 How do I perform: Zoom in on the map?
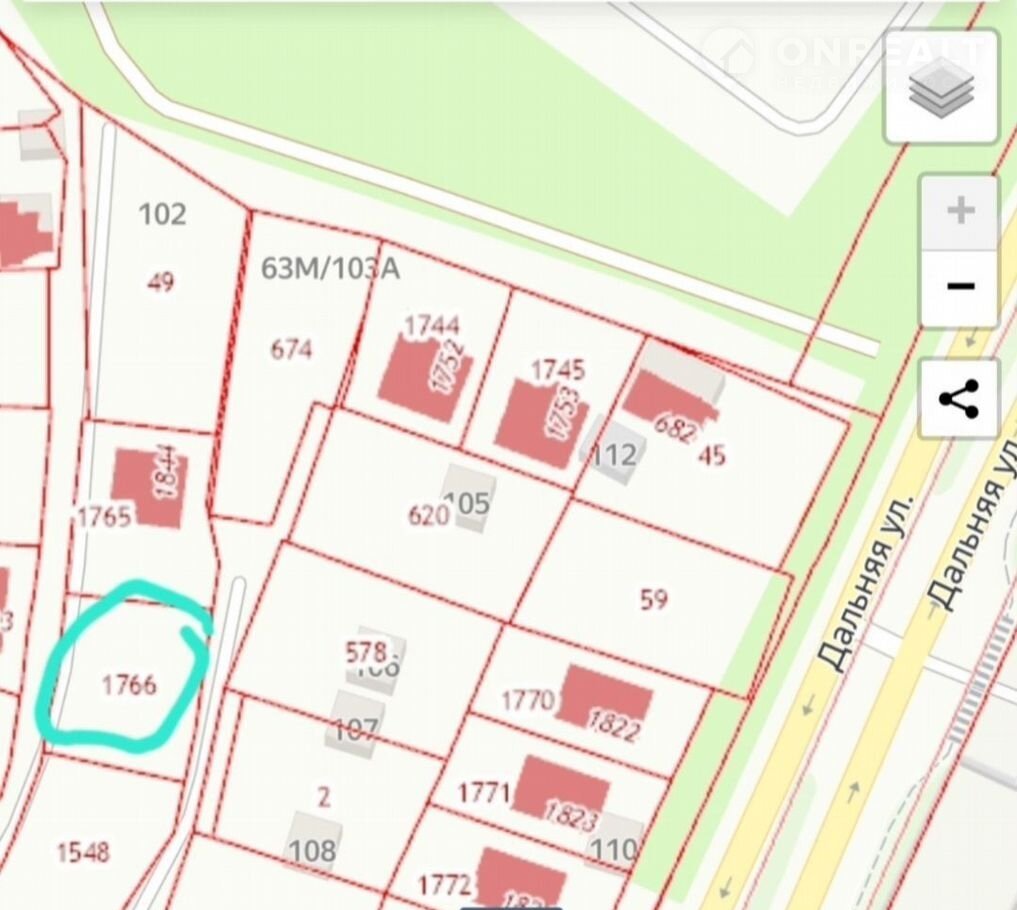pyautogui.click(x=960, y=211)
